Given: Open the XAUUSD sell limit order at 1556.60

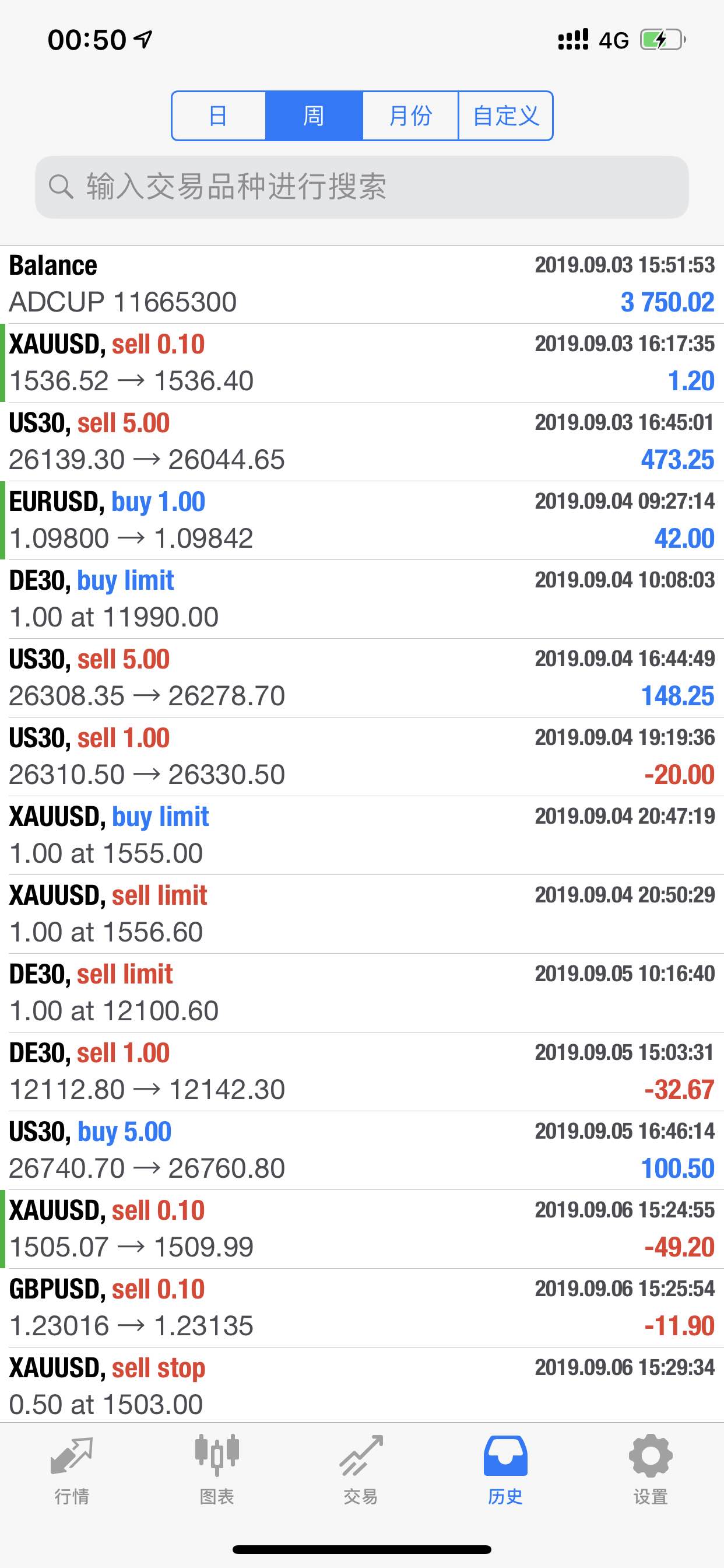Looking at the screenshot, I should point(362,914).
